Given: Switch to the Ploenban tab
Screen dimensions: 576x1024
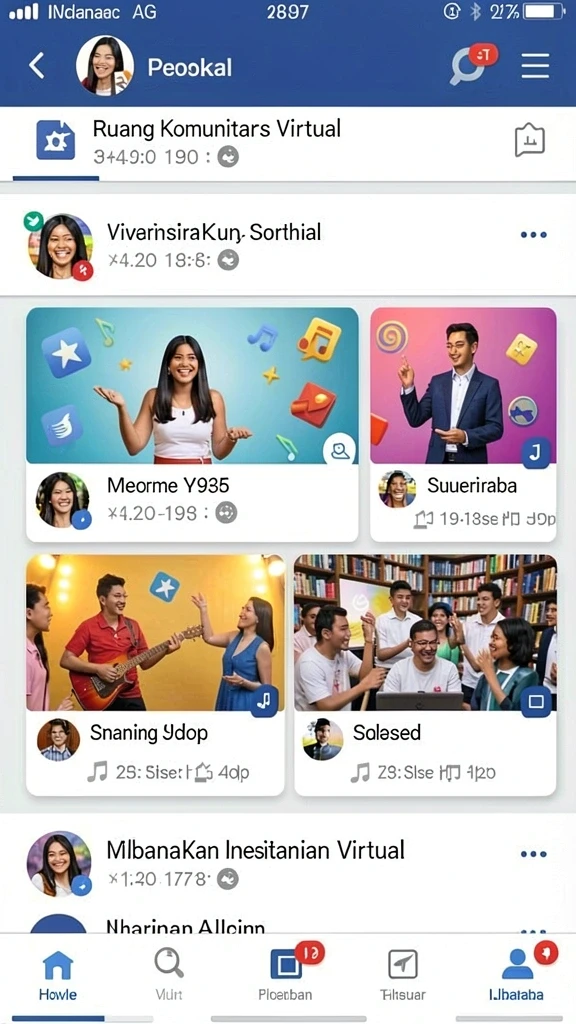Looking at the screenshot, I should pos(287,976).
